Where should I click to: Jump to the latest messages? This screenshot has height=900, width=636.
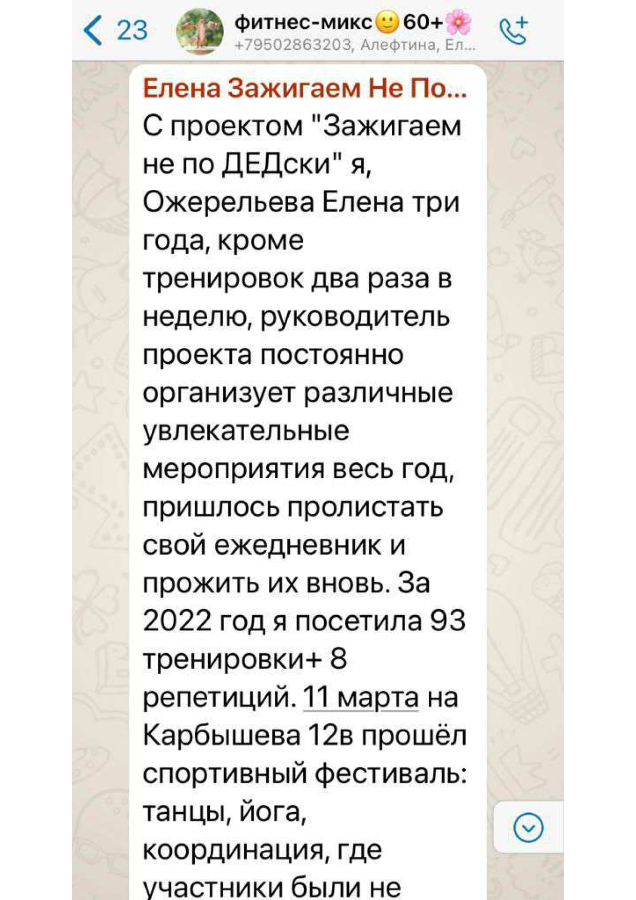coord(528,827)
